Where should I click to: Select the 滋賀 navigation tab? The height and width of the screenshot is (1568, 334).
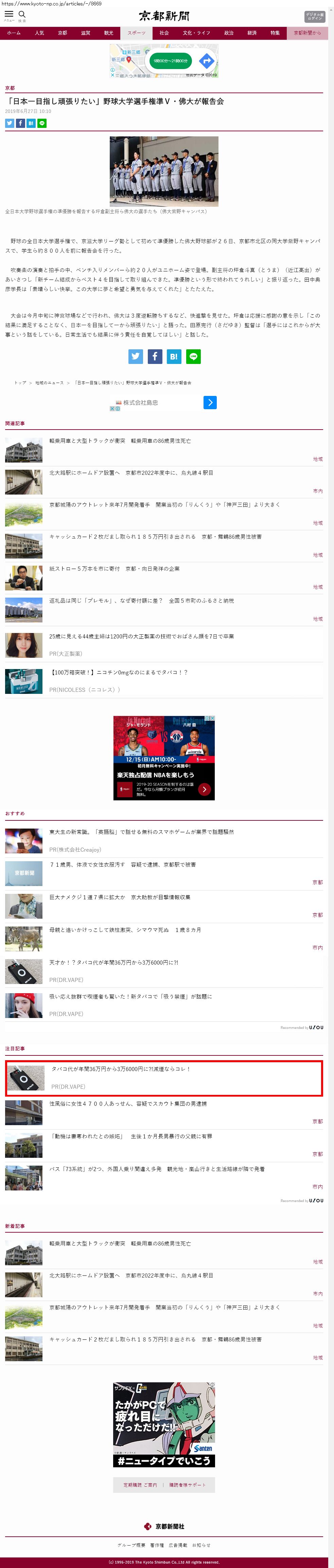pyautogui.click(x=86, y=33)
